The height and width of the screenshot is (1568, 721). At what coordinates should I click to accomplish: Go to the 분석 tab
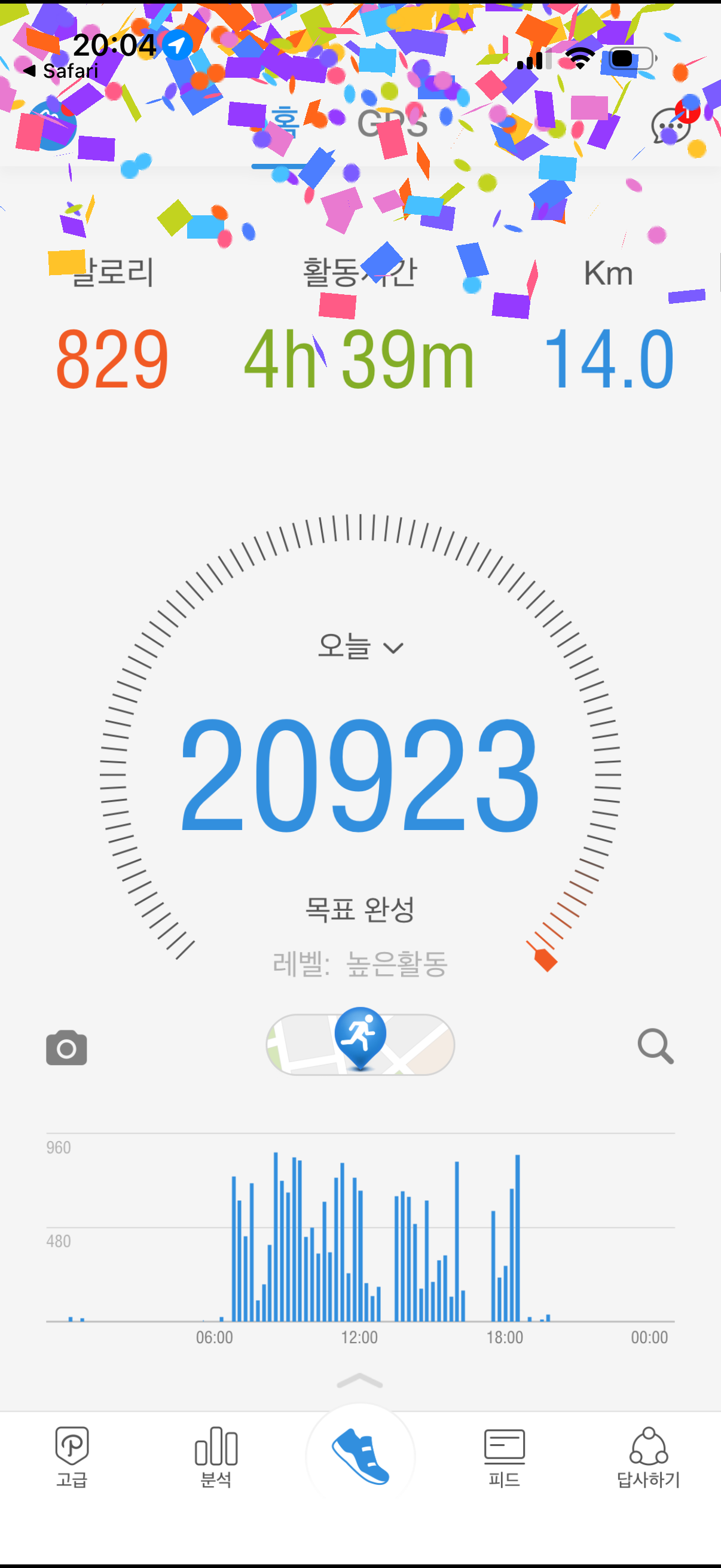click(215, 1457)
